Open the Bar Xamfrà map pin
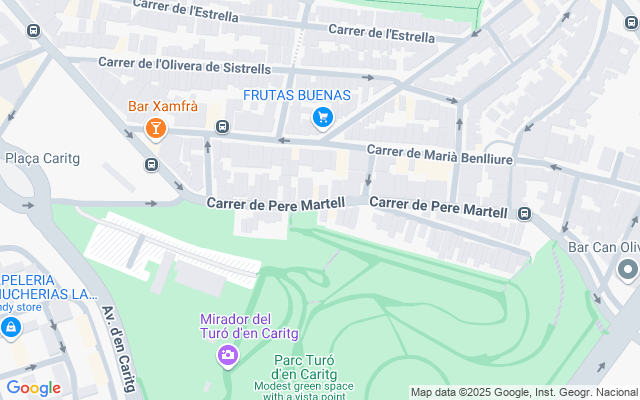The height and width of the screenshot is (400, 640). (x=156, y=129)
